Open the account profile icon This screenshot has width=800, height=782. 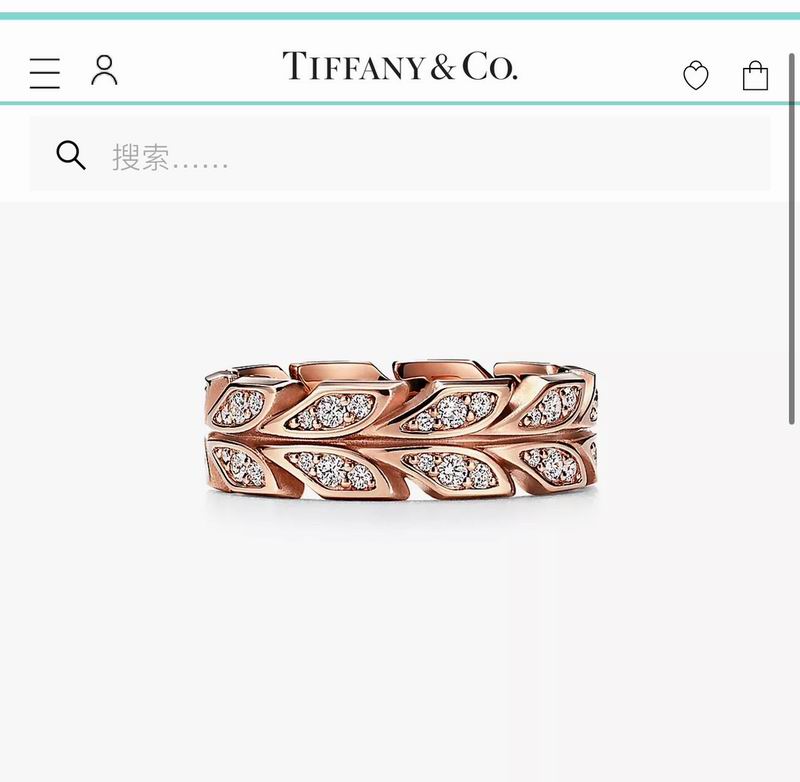(104, 71)
